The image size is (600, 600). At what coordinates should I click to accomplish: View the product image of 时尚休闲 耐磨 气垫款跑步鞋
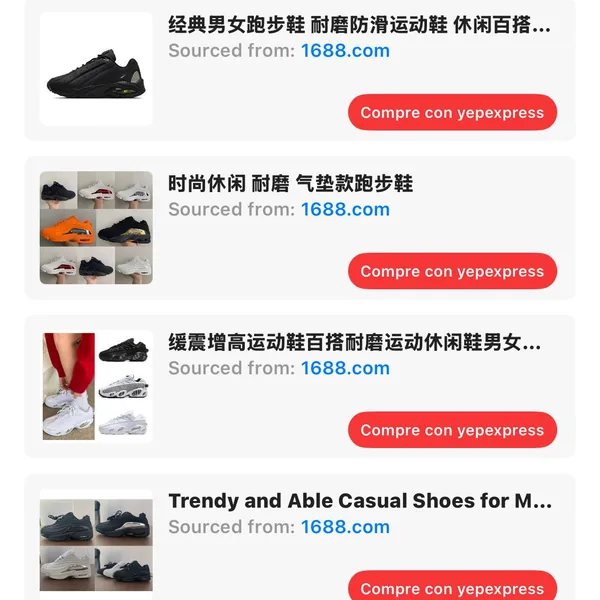tap(96, 228)
